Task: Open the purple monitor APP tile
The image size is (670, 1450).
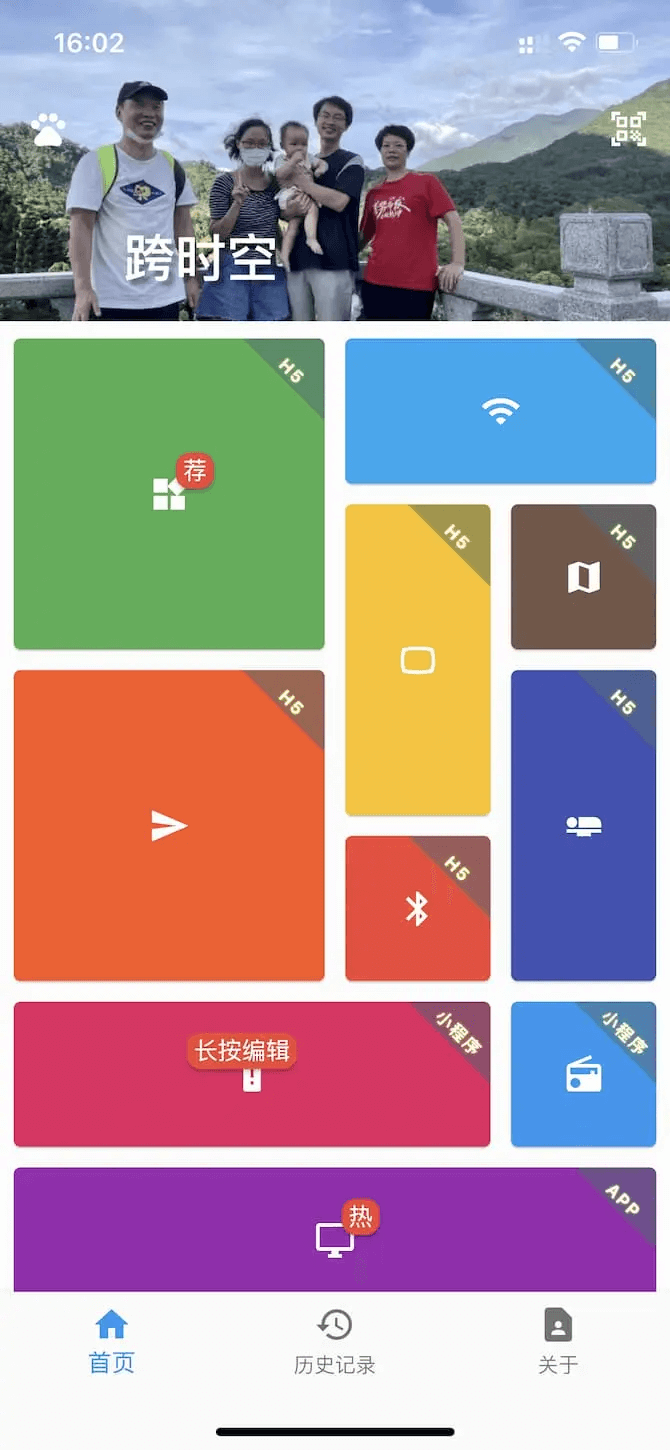Action: [x=334, y=1238]
